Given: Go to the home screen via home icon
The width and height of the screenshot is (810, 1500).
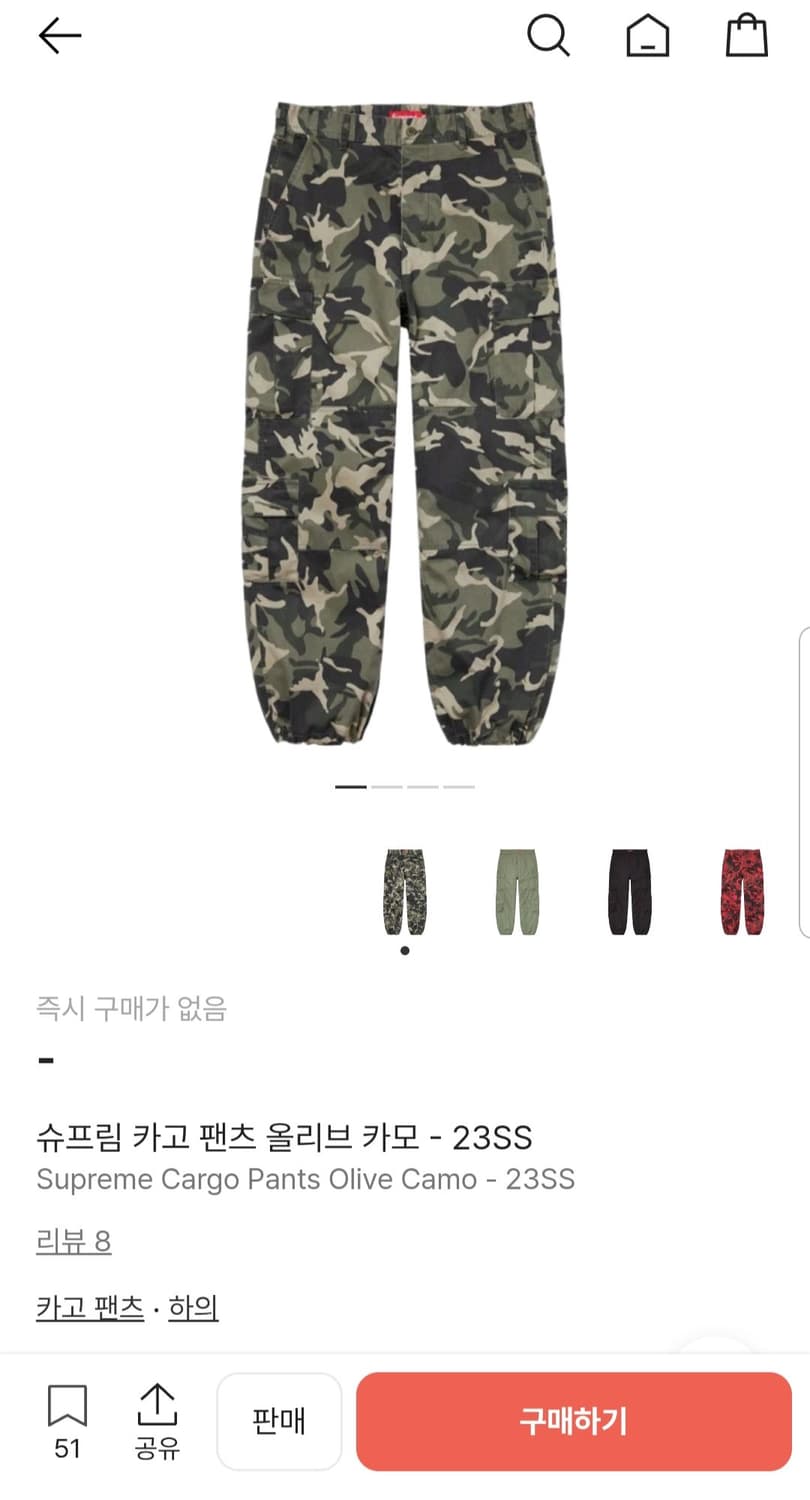Looking at the screenshot, I should tap(647, 38).
